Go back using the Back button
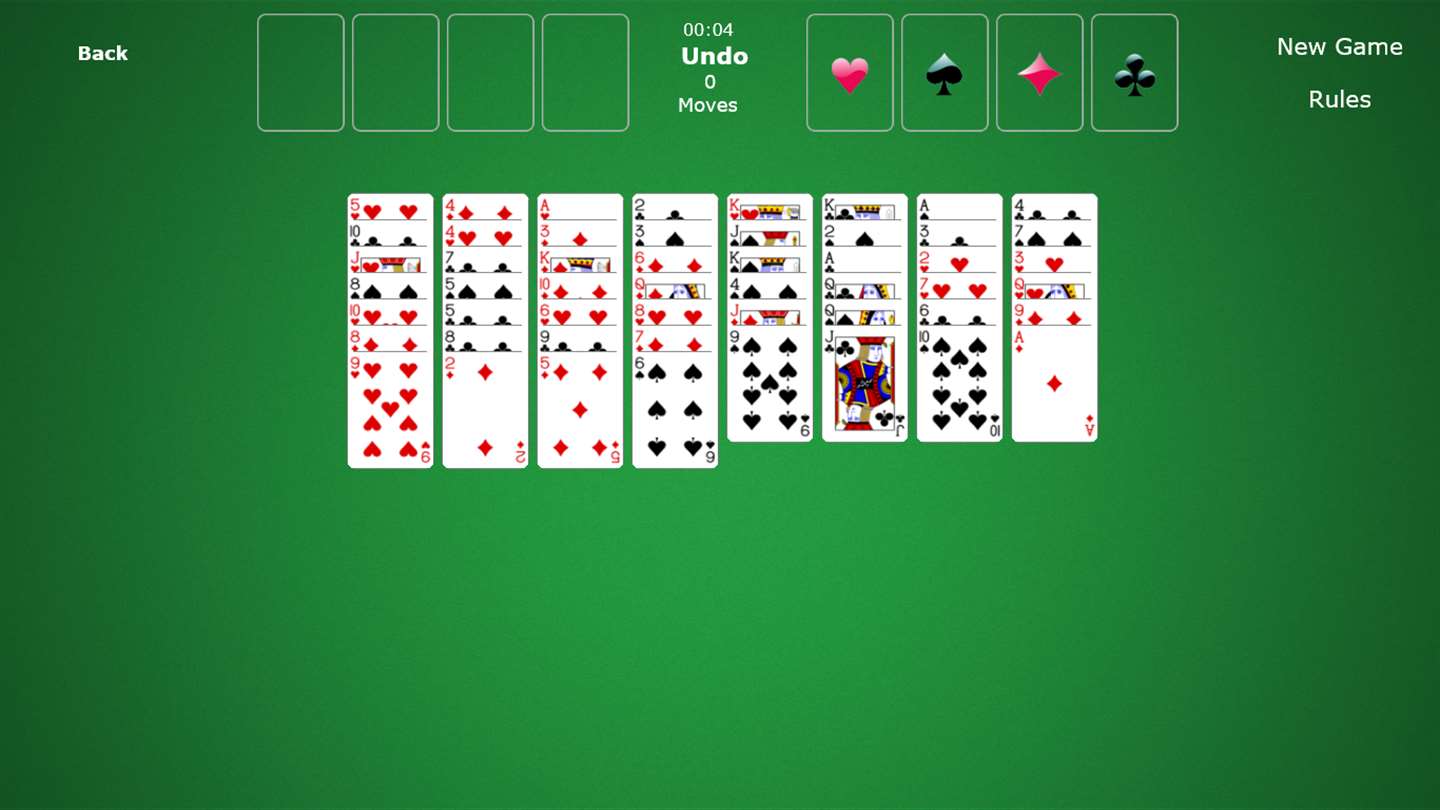 (x=103, y=53)
